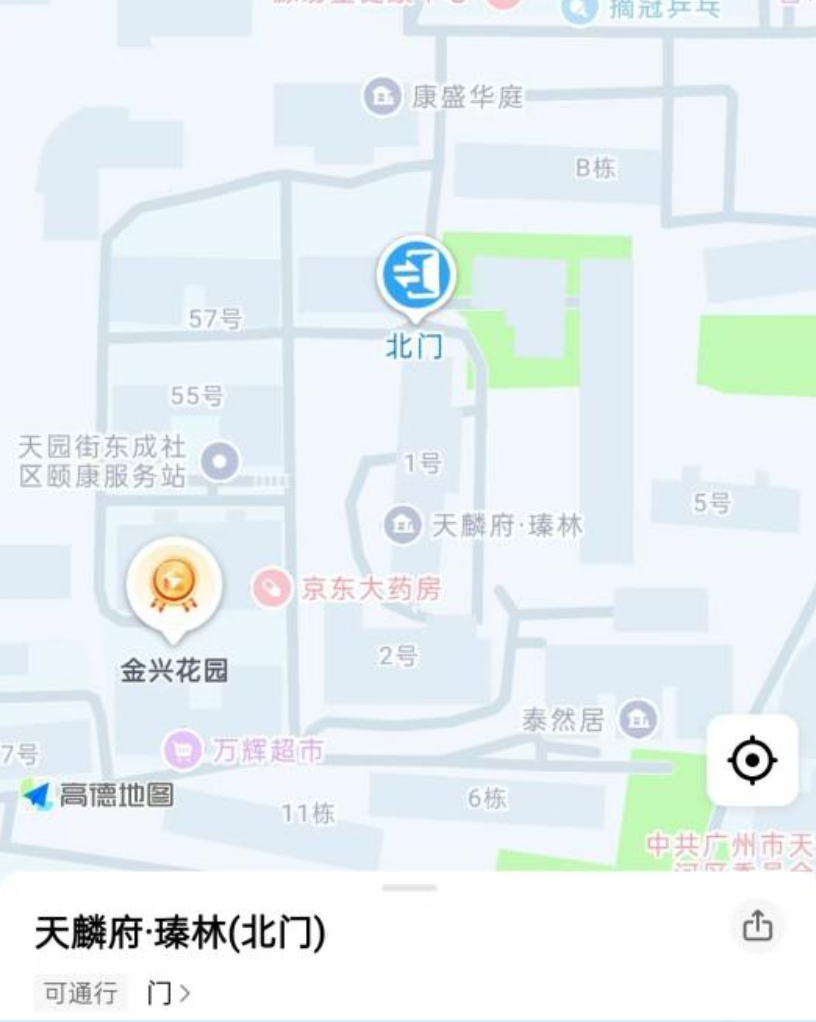Select the 康盛华庭 place marker
Viewport: 816px width, 1022px height.
tap(380, 97)
